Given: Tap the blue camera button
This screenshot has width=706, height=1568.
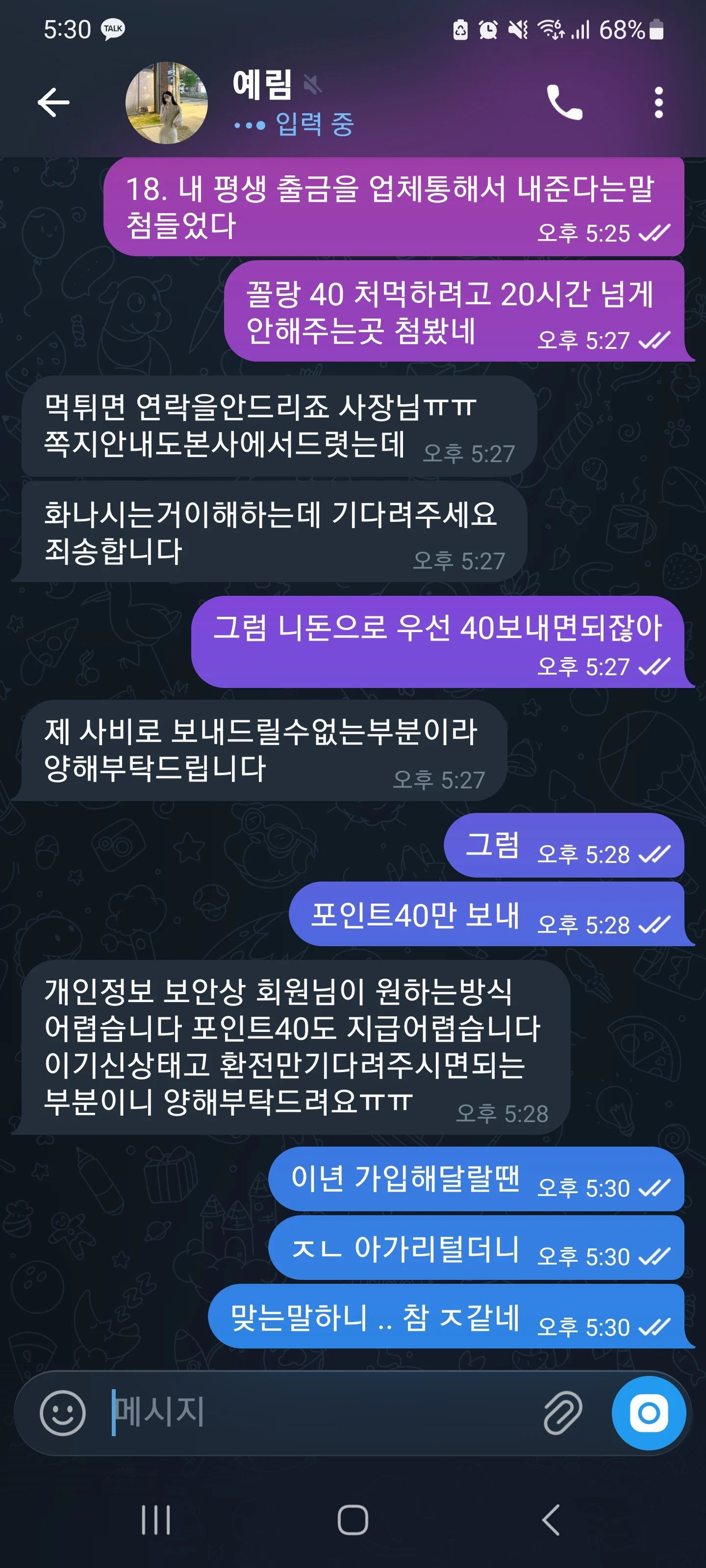Looking at the screenshot, I should (648, 1413).
